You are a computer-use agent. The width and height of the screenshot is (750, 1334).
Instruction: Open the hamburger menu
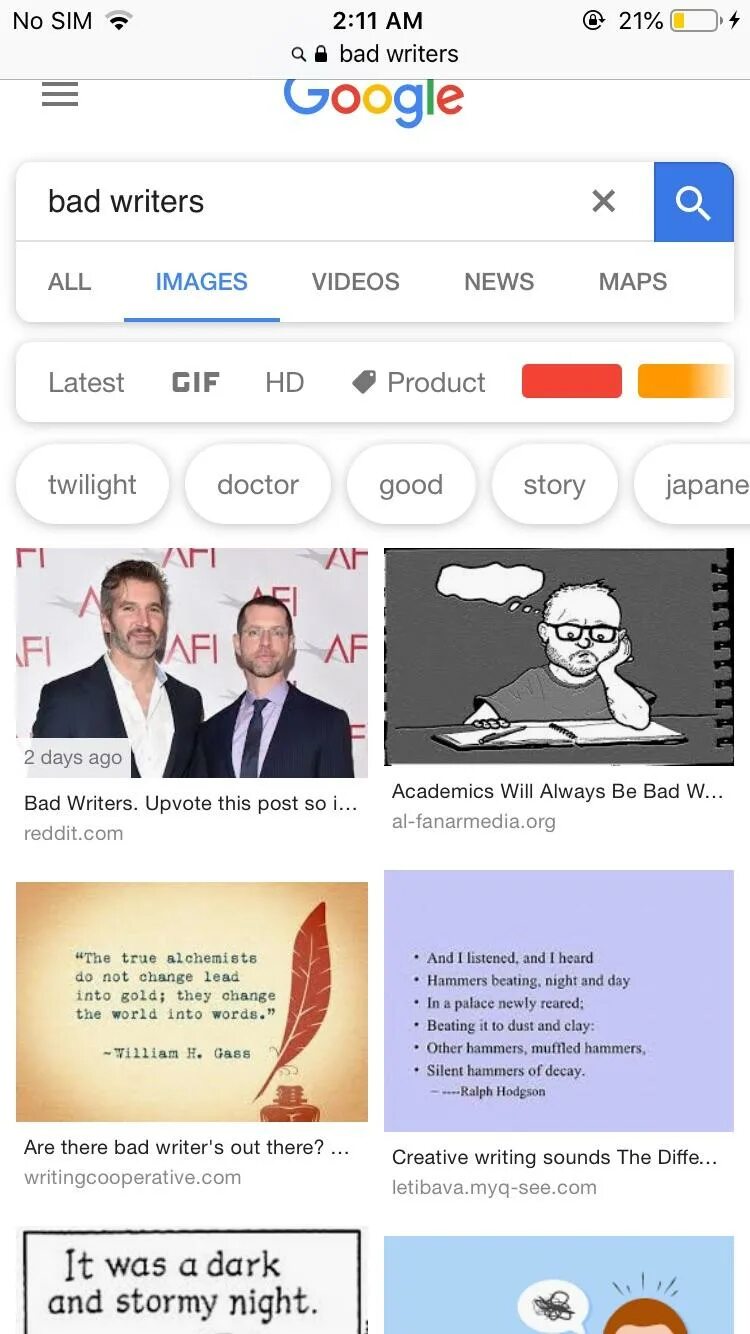(60, 95)
